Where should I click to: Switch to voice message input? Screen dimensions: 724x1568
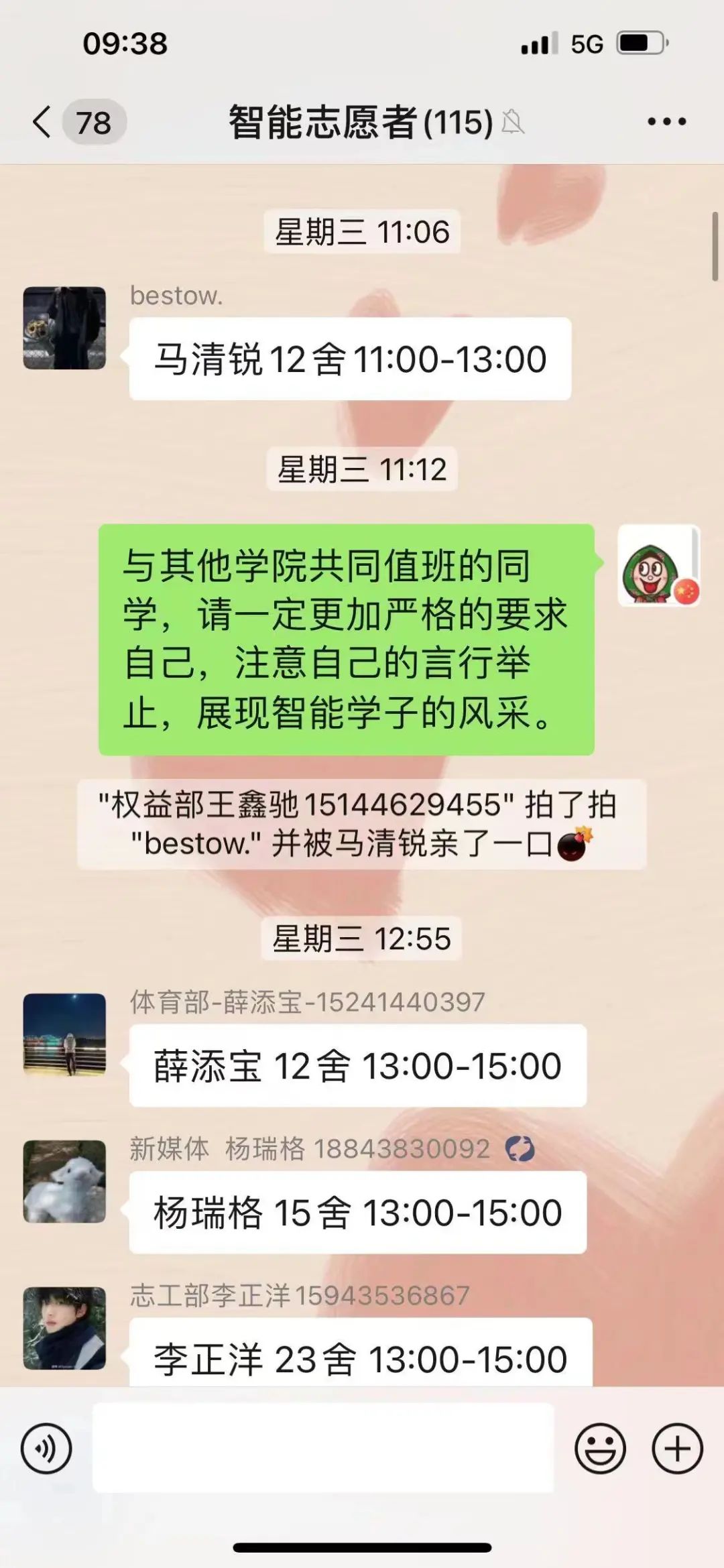point(46,1448)
